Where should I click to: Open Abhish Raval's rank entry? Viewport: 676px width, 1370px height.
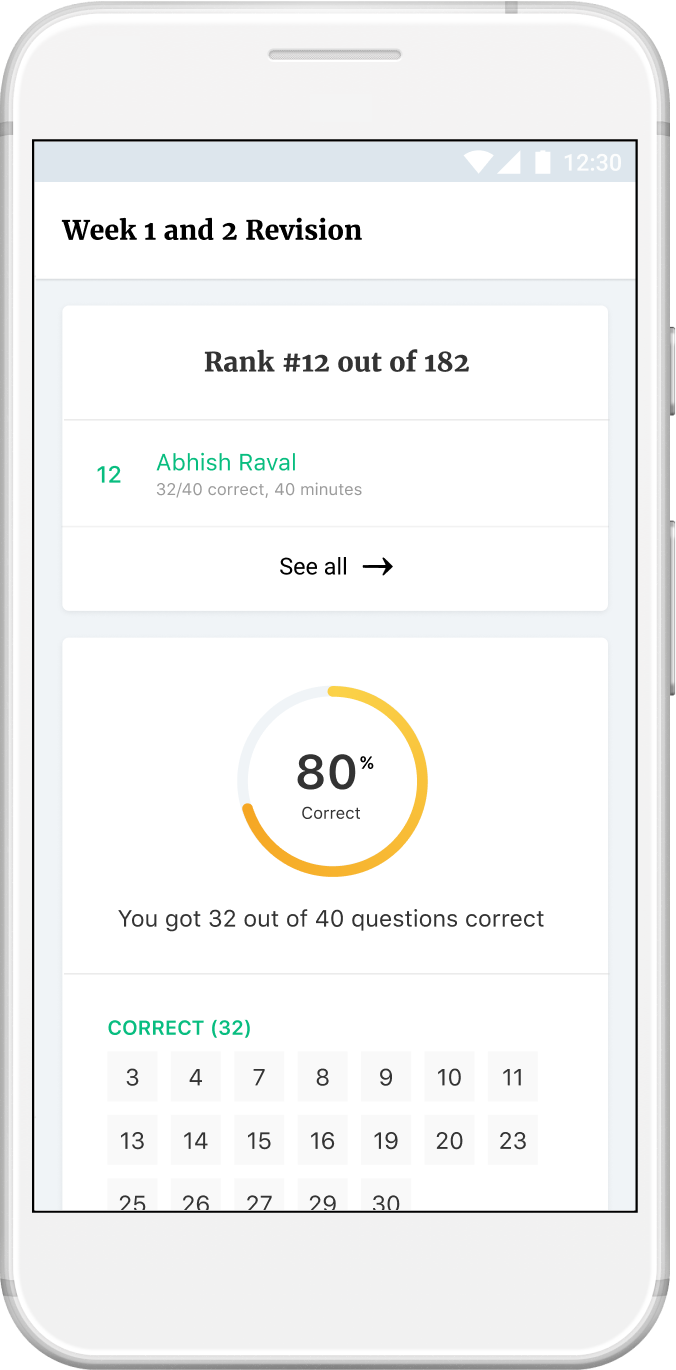tap(335, 474)
